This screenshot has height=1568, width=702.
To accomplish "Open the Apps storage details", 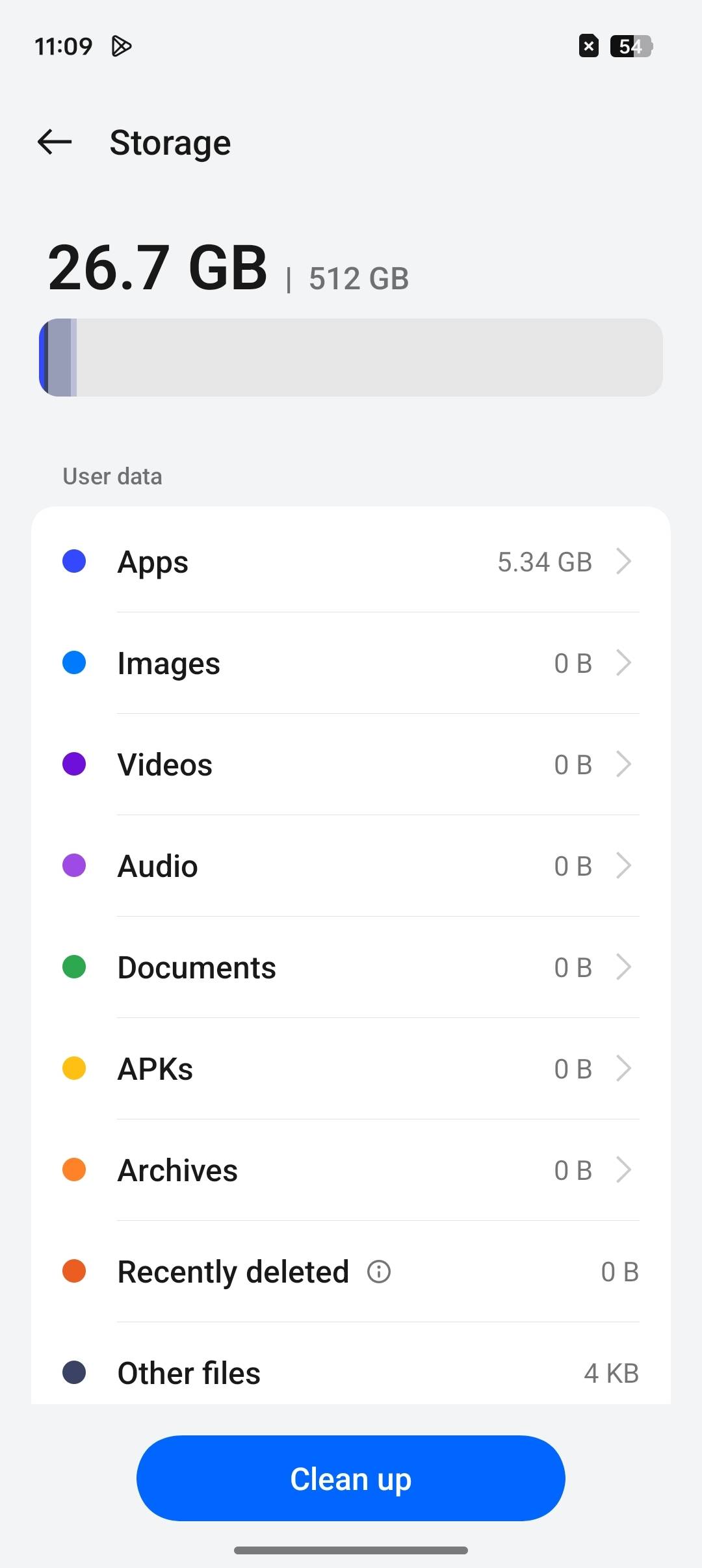I will [351, 562].
